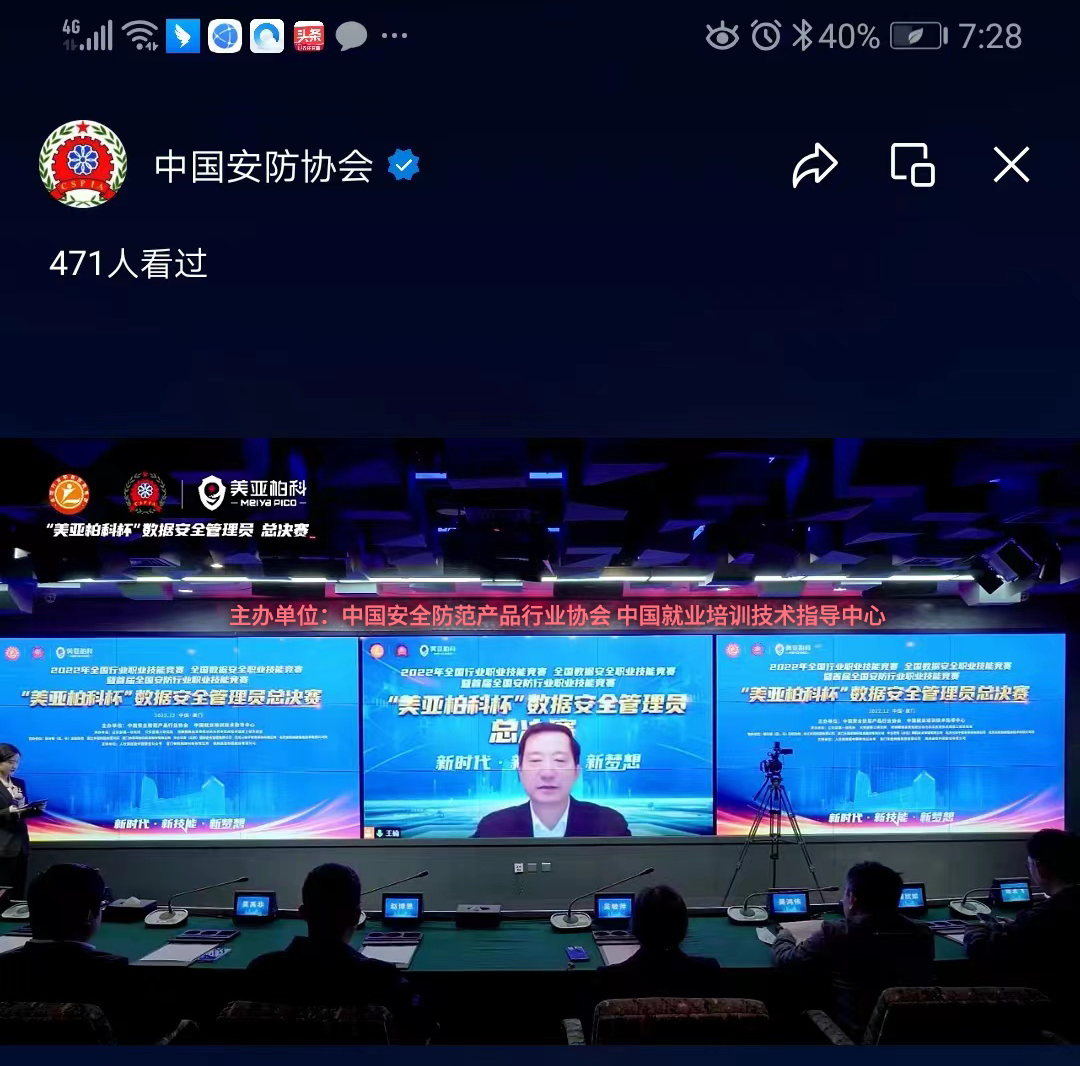Open the 中国安防协会 account name
The height and width of the screenshot is (1066, 1080).
coord(263,166)
